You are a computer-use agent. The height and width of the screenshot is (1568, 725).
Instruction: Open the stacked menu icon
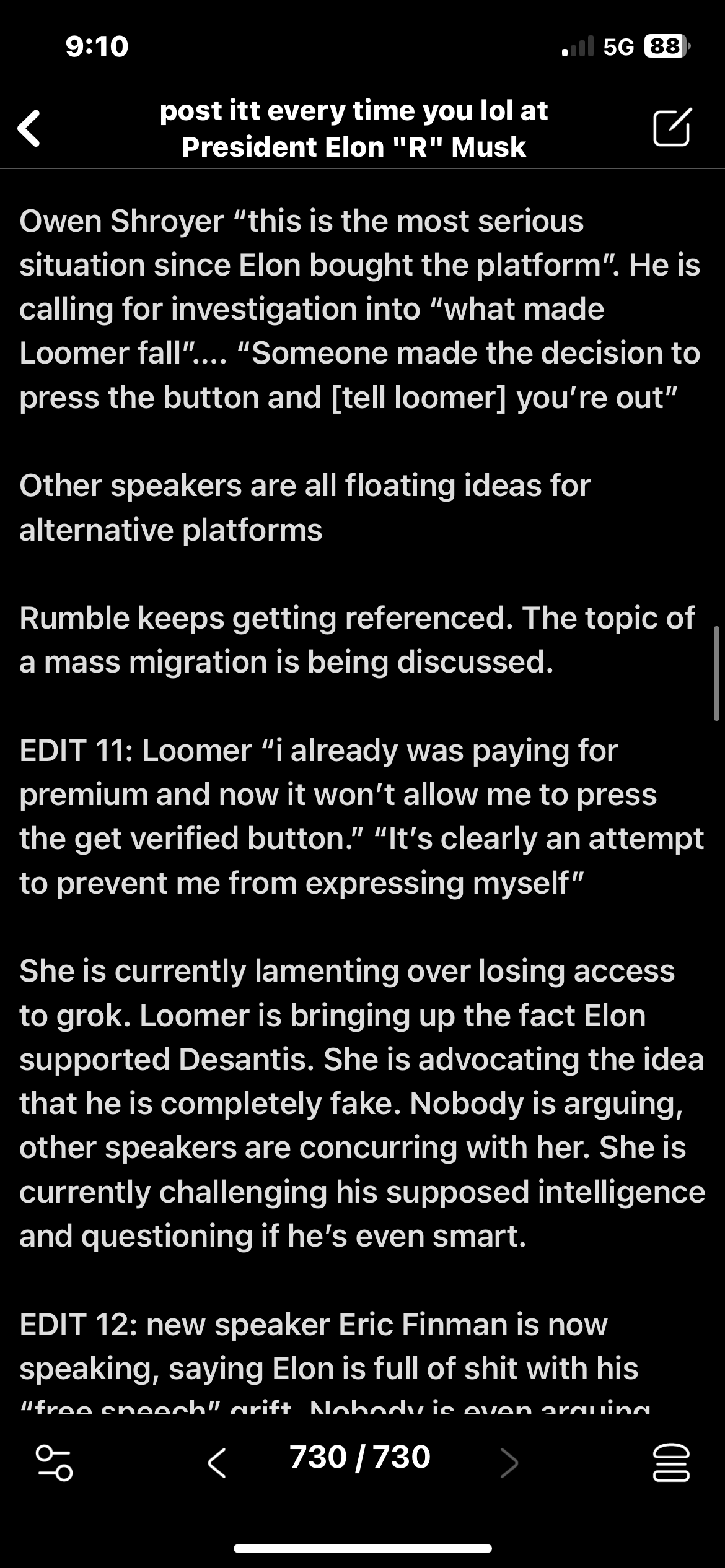[x=671, y=1462]
